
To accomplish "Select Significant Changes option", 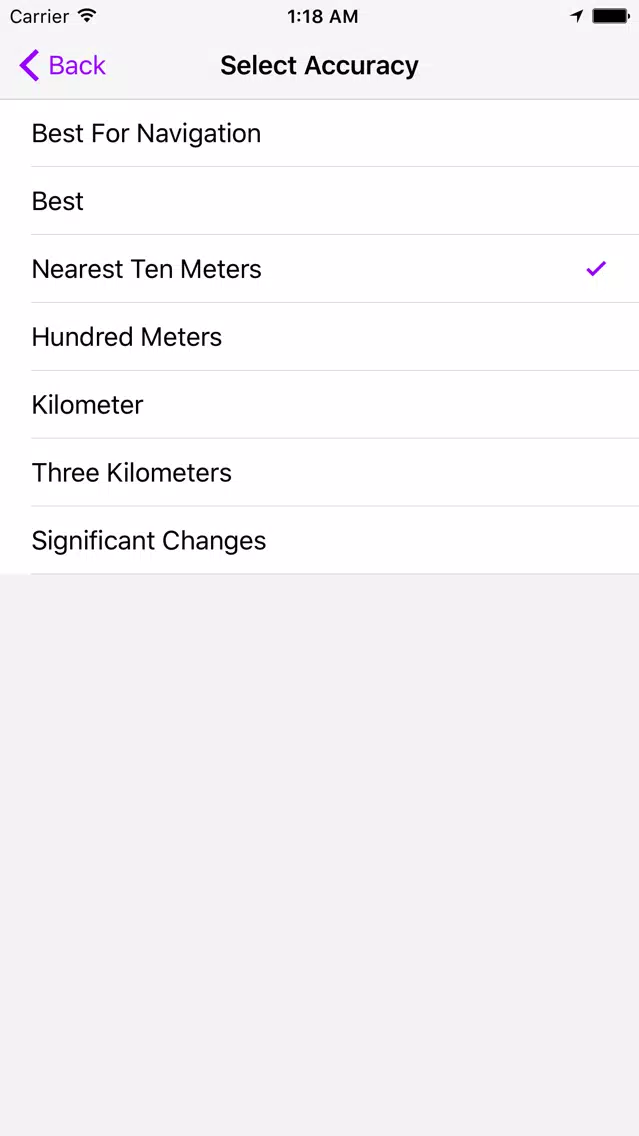I will click(320, 540).
